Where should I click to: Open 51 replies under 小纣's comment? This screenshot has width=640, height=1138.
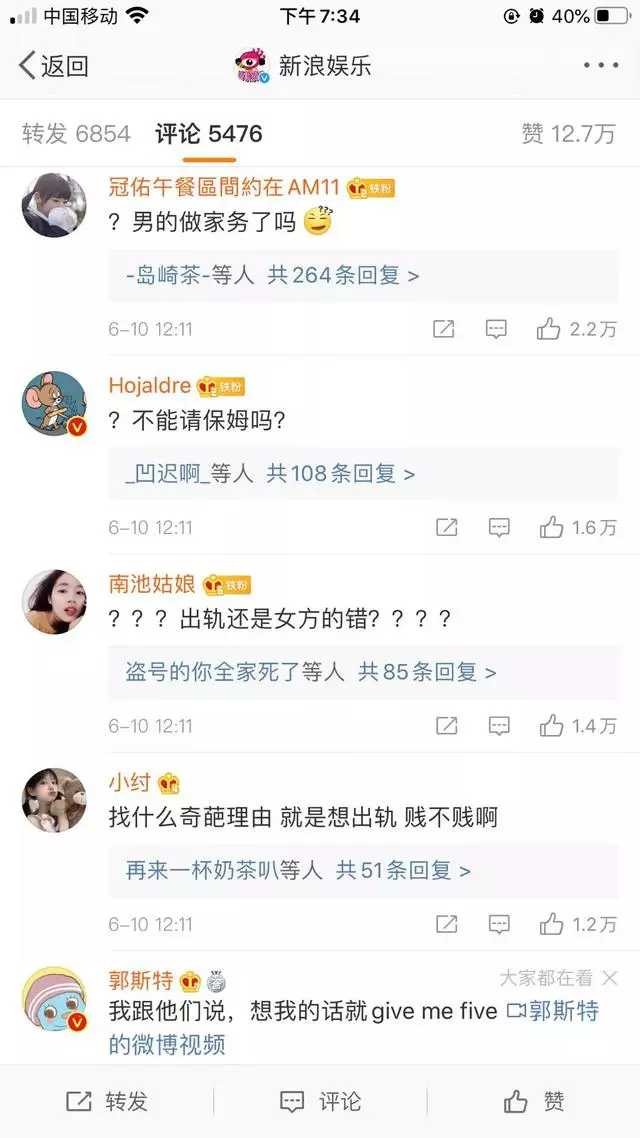(402, 870)
